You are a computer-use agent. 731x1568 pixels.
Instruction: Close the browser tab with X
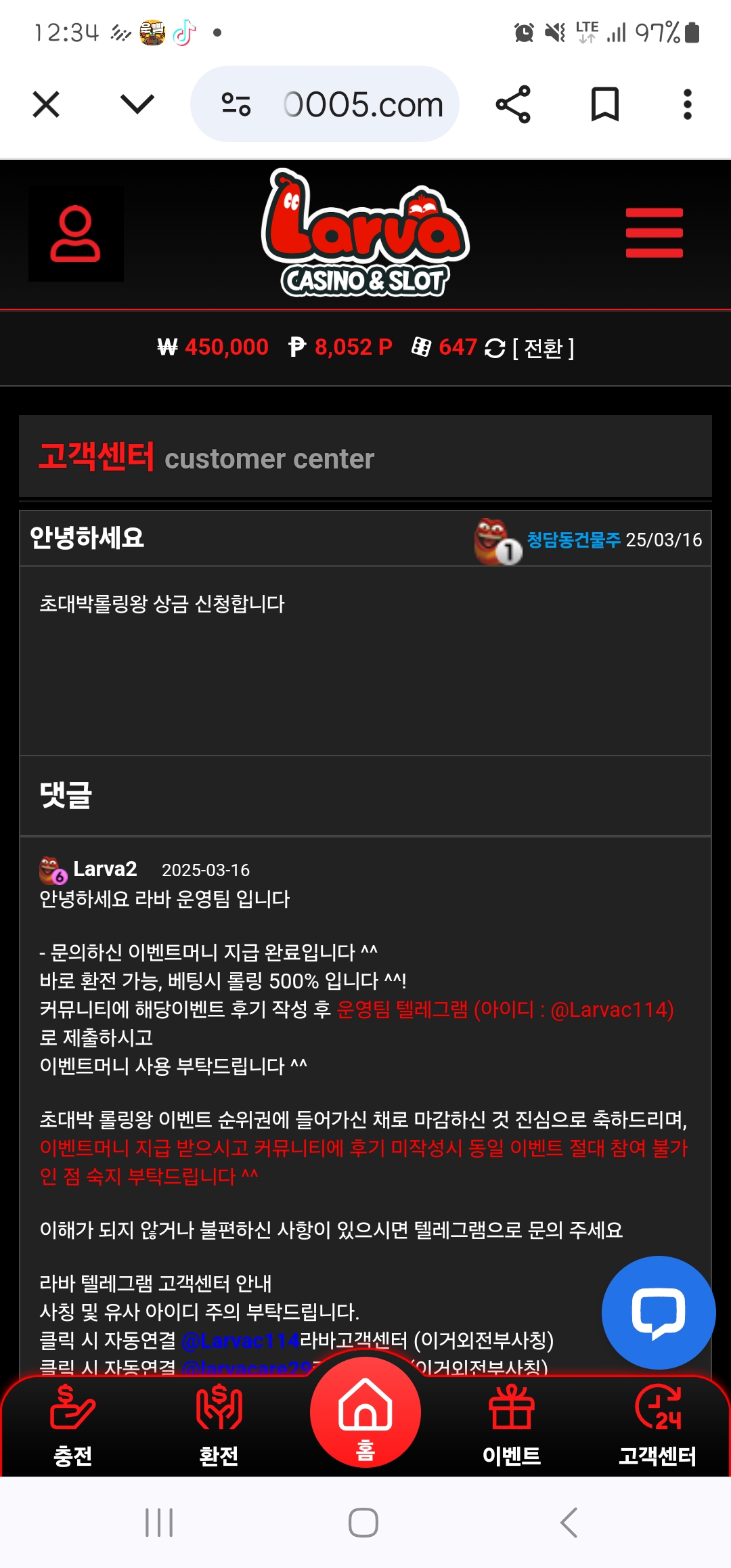click(x=46, y=104)
